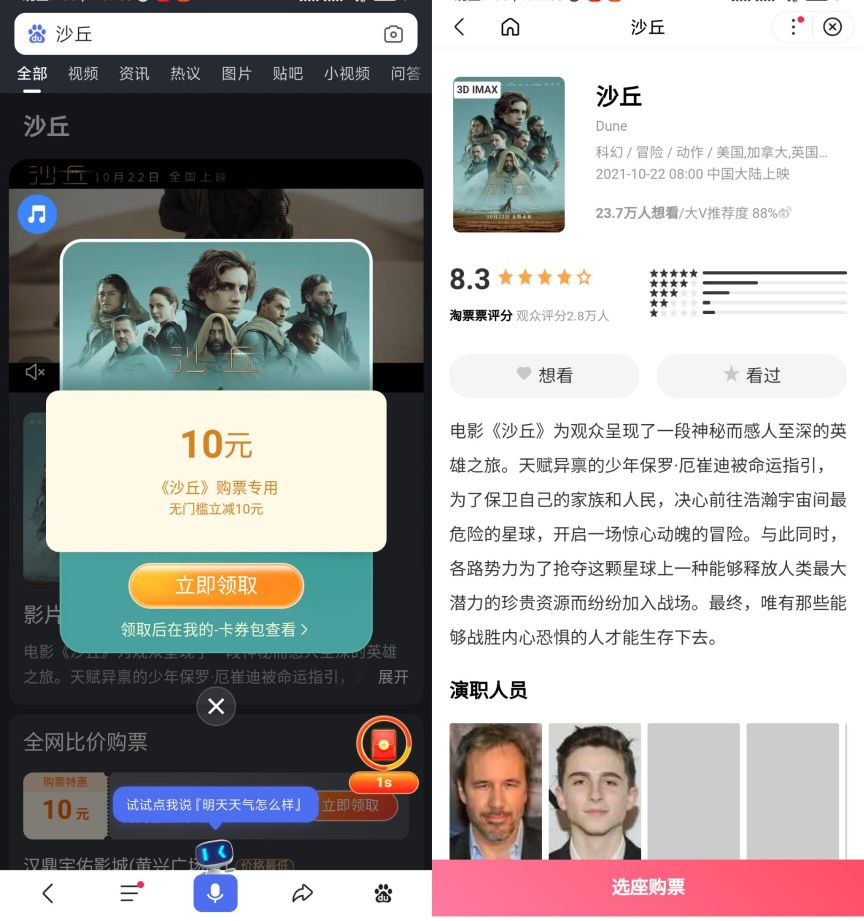Viewport: 864px width, 921px height.
Task: Open home icon on movie page
Action: coord(510,27)
